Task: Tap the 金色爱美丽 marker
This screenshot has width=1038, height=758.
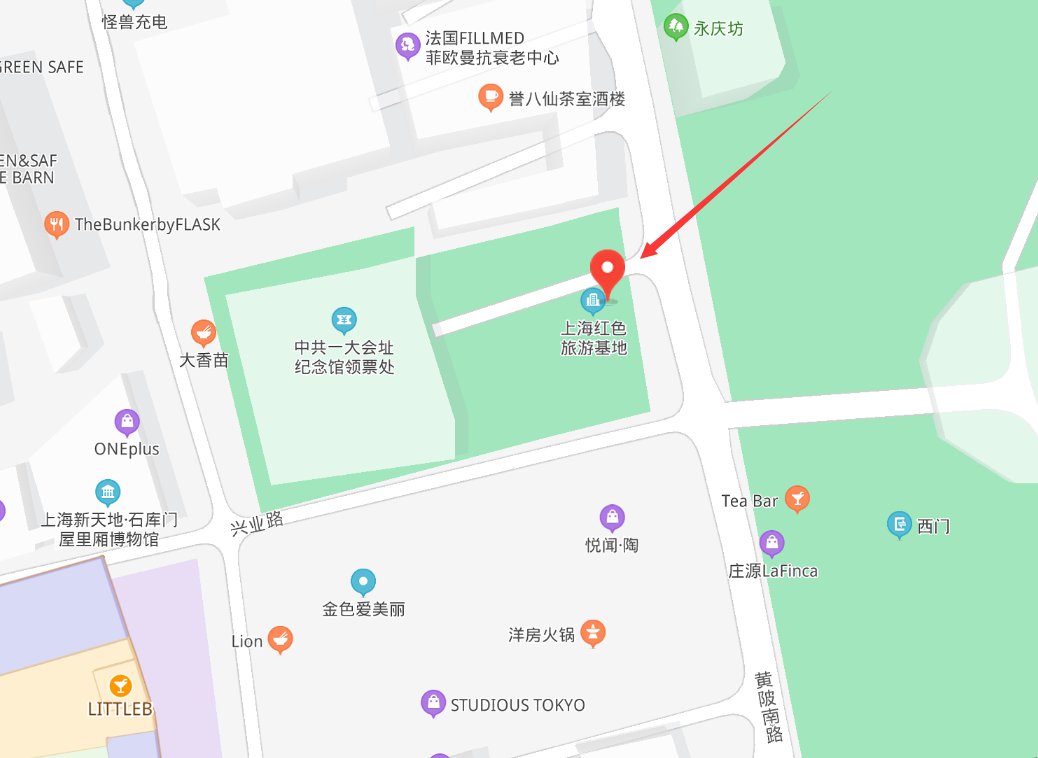Action: 363,581
